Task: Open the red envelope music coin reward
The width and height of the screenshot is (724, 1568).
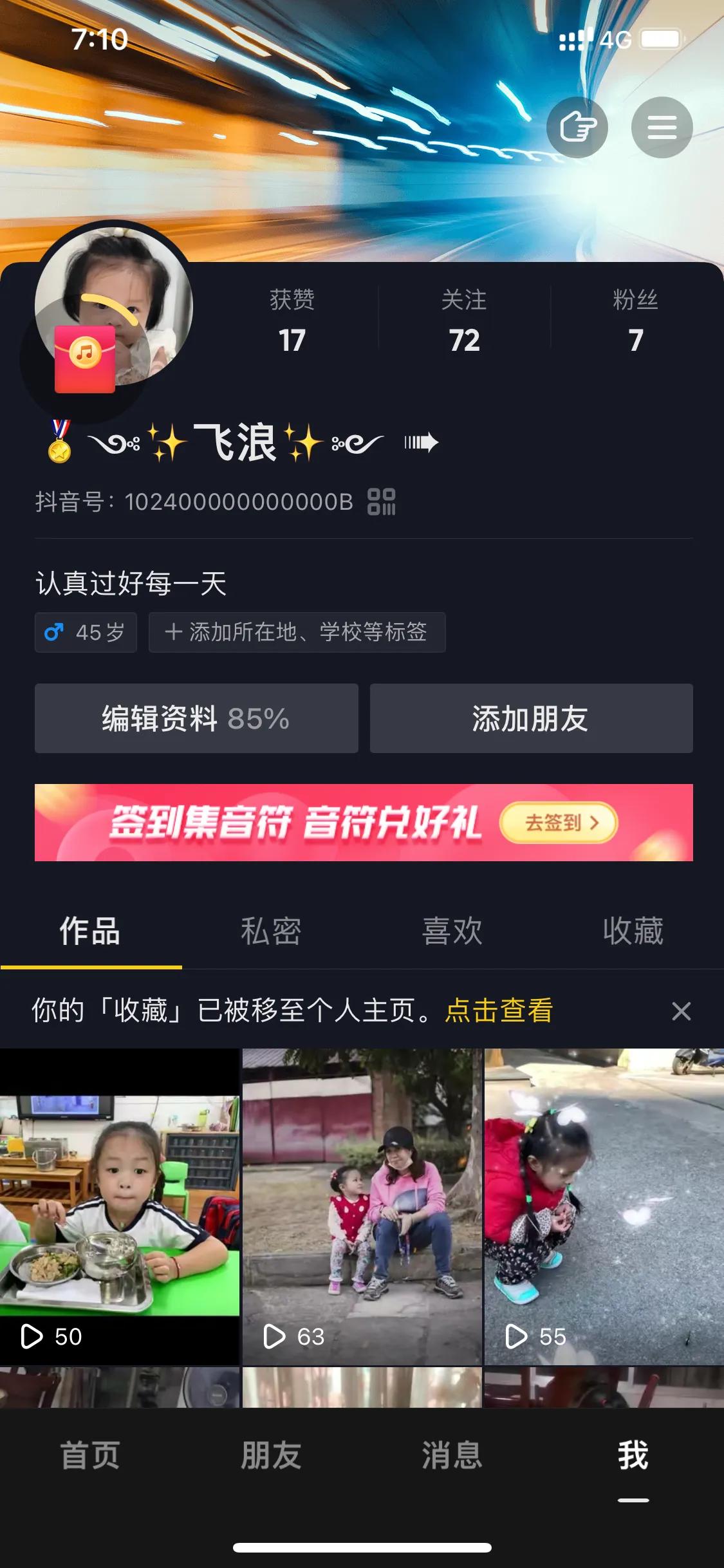Action: (x=85, y=359)
